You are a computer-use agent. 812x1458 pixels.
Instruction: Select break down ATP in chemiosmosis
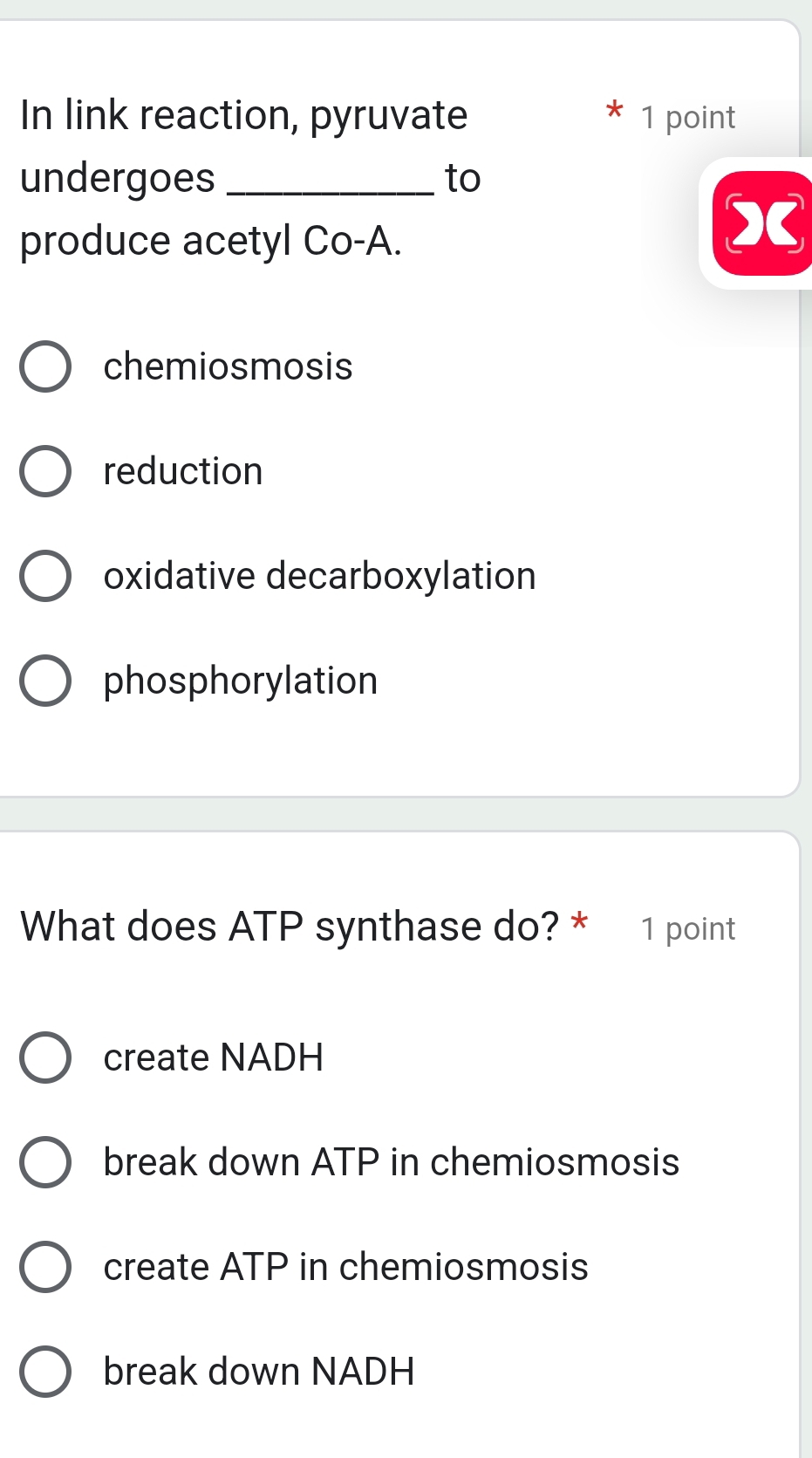pos(47,1162)
